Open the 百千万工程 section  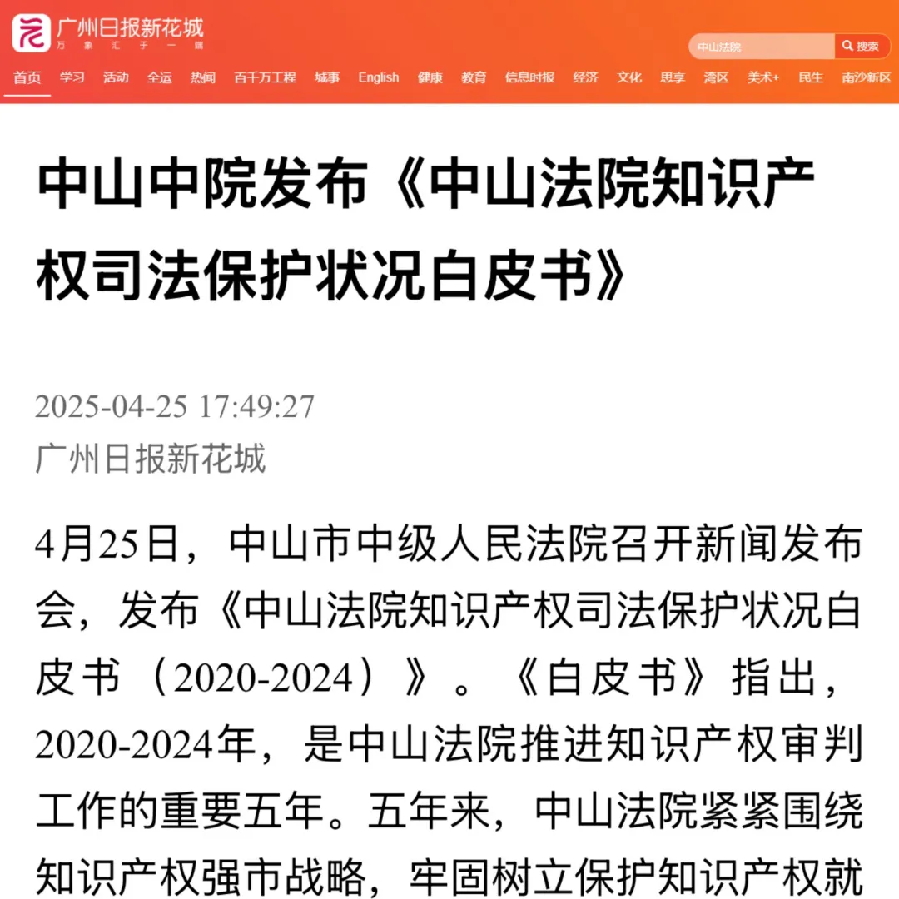(265, 77)
